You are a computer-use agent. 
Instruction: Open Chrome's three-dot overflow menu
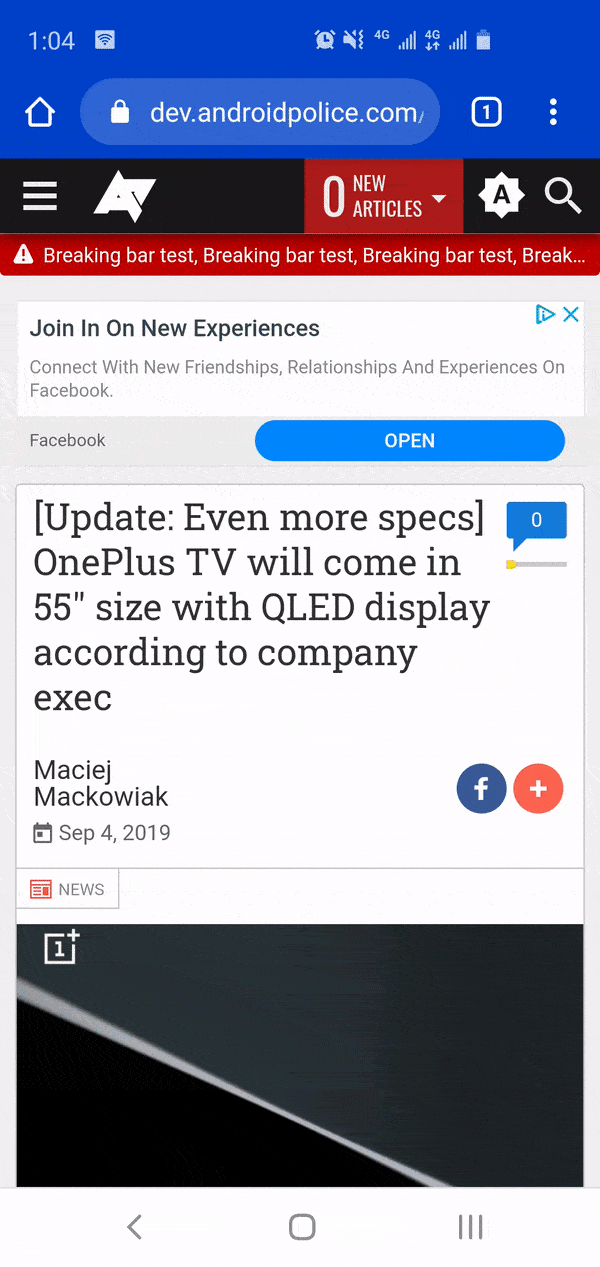pyautogui.click(x=553, y=112)
